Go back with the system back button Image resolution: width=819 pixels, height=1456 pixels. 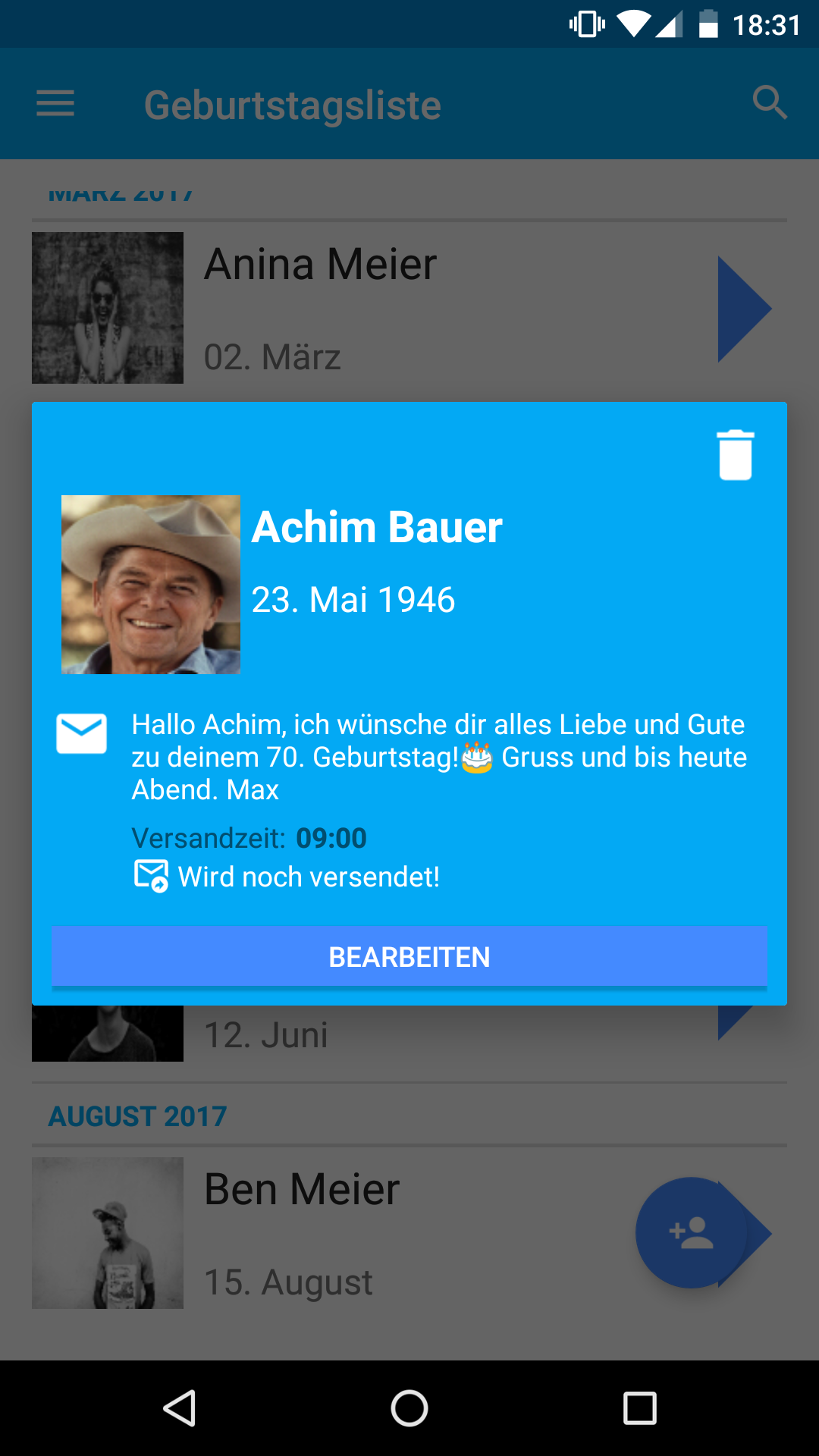pos(180,1408)
